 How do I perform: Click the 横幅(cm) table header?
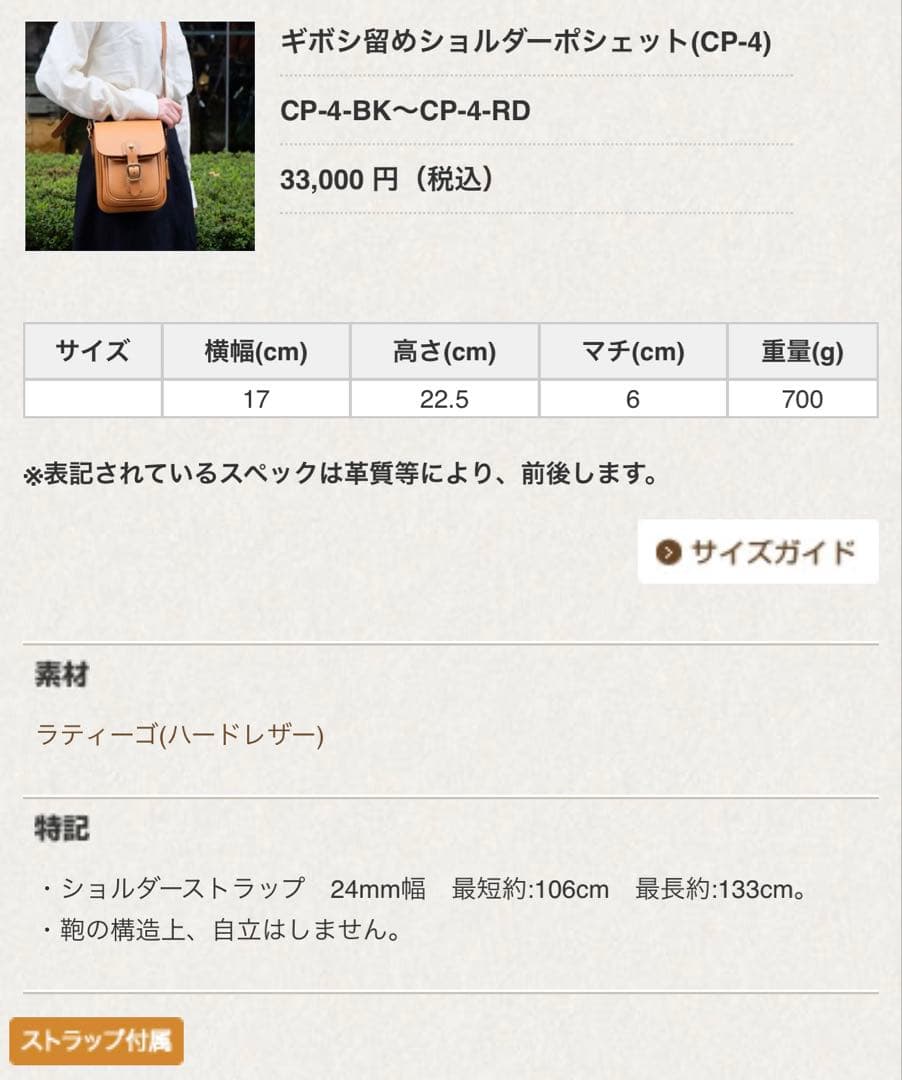point(253,351)
